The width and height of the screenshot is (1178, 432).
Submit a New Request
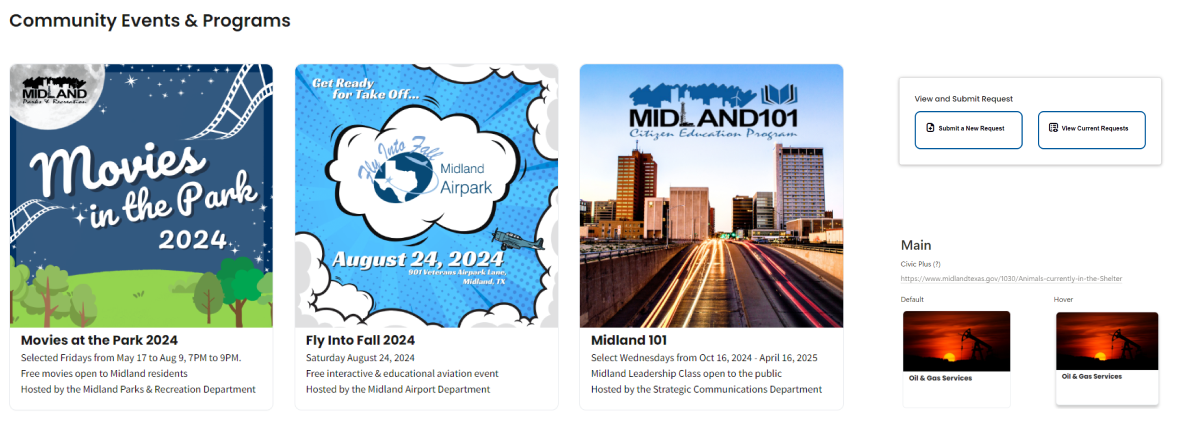pyautogui.click(x=968, y=130)
